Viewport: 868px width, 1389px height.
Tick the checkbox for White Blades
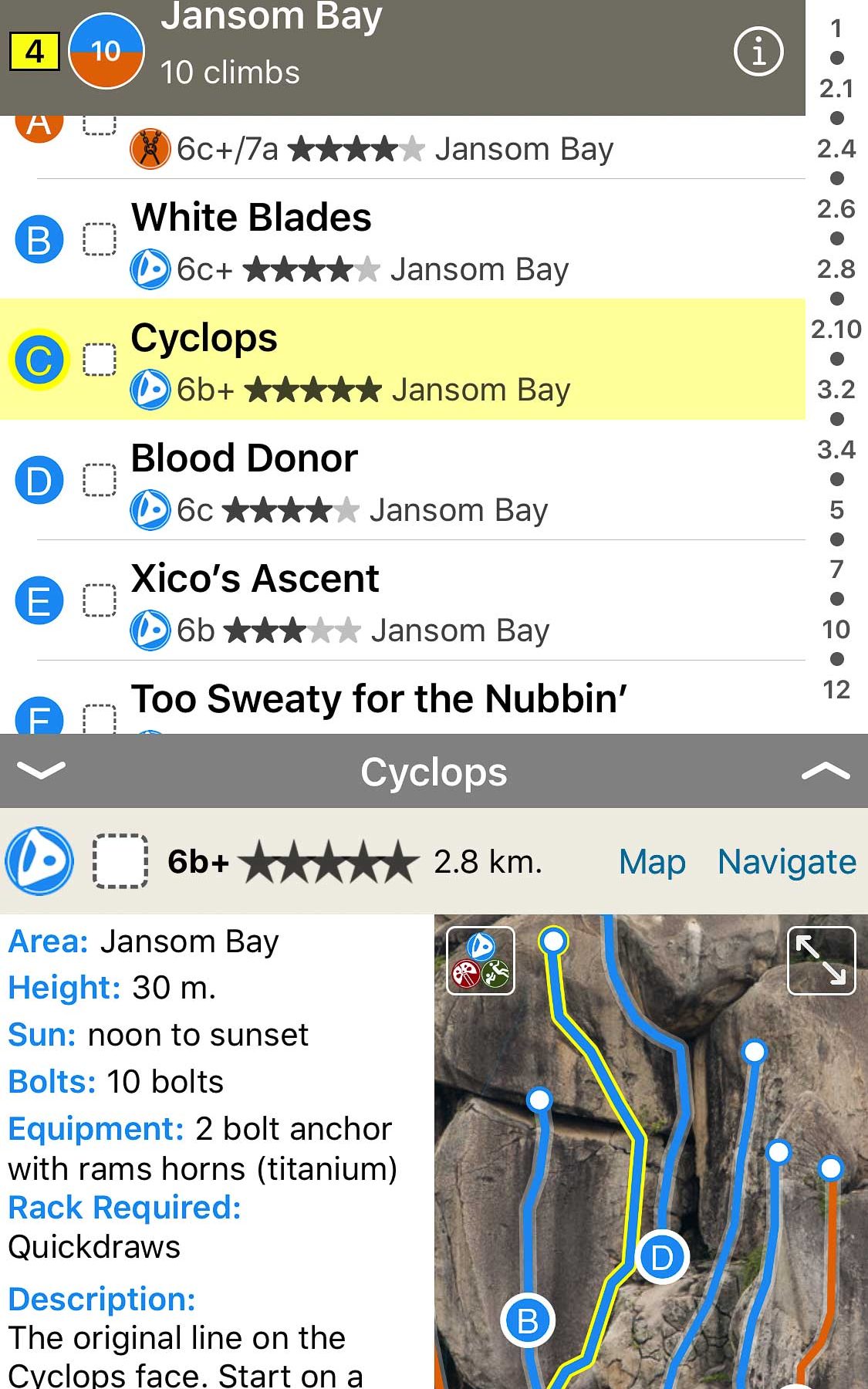click(x=100, y=239)
